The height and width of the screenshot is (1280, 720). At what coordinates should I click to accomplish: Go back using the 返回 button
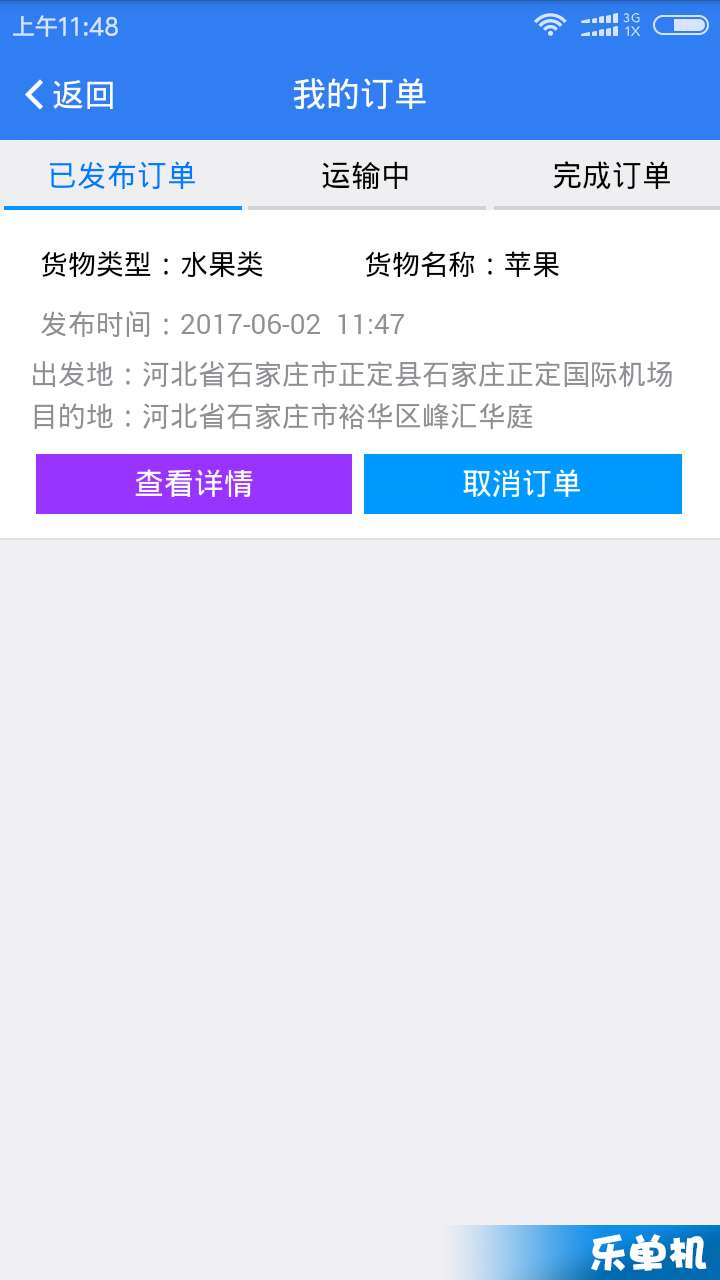pyautogui.click(x=70, y=95)
